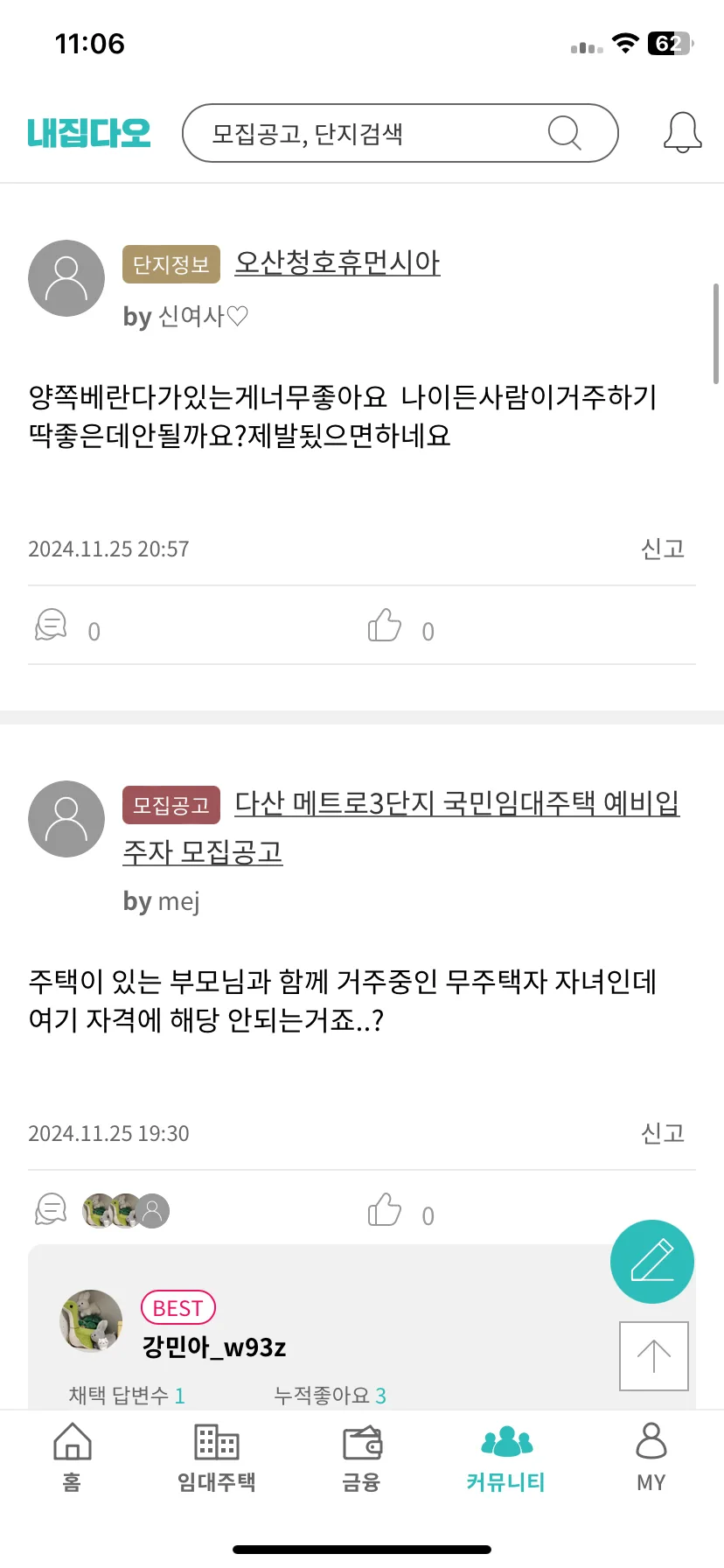
Task: Like the 오산청호휴먼시아 post with thumbs up
Action: click(x=385, y=624)
